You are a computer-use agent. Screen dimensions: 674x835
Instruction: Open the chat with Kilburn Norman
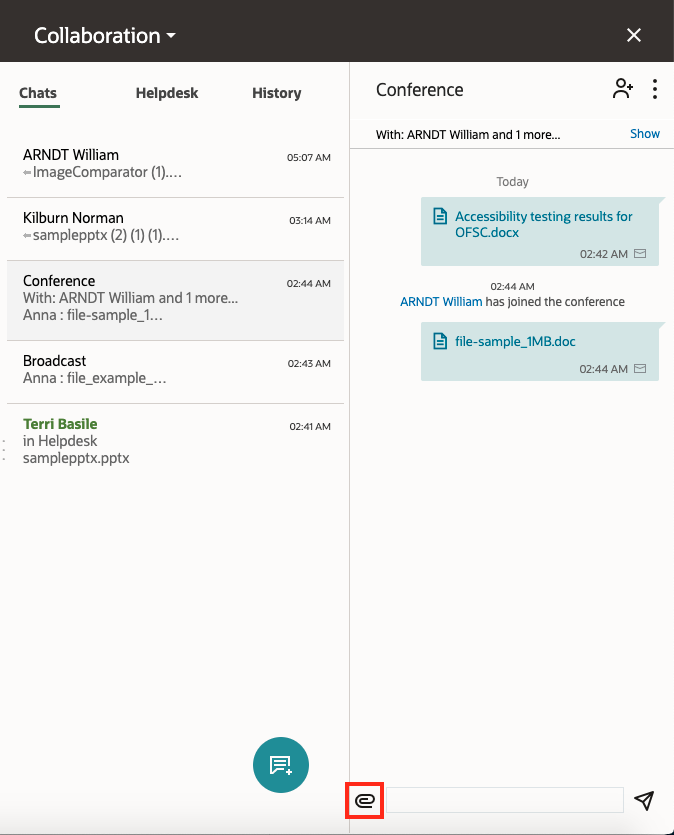(x=175, y=228)
